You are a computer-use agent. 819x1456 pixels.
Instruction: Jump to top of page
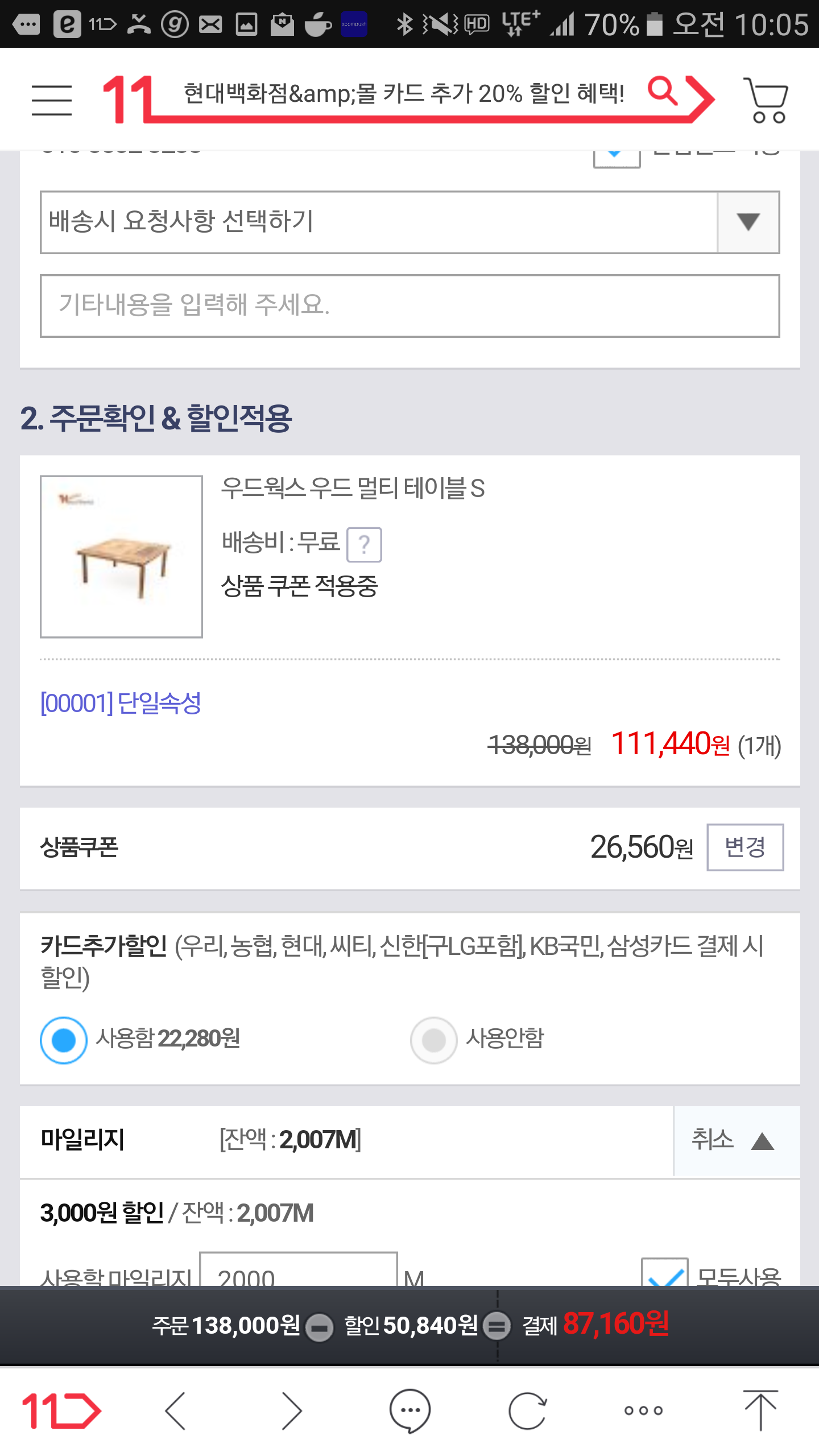point(760,1411)
